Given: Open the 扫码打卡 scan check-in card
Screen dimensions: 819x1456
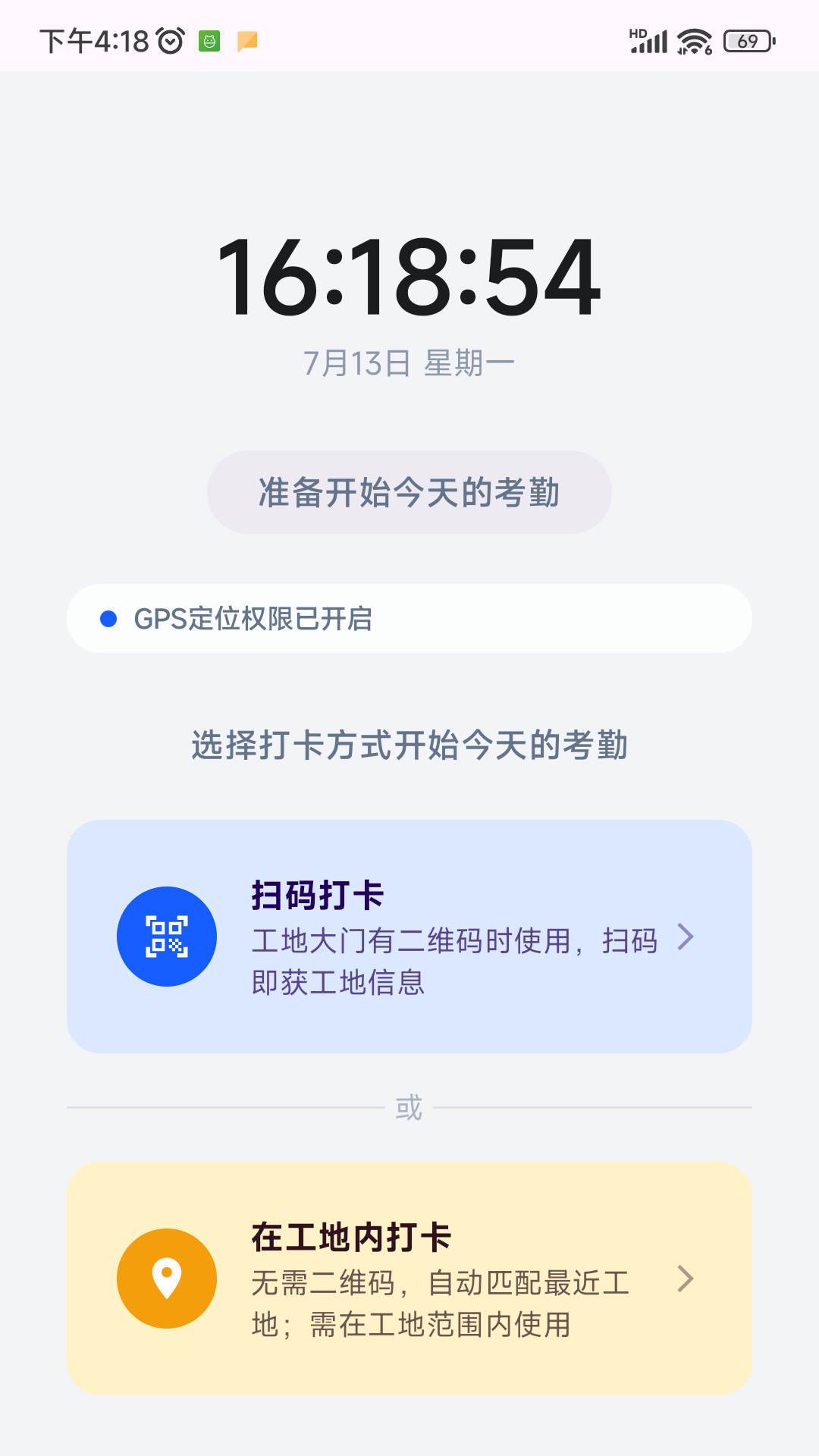Looking at the screenshot, I should coord(409,937).
